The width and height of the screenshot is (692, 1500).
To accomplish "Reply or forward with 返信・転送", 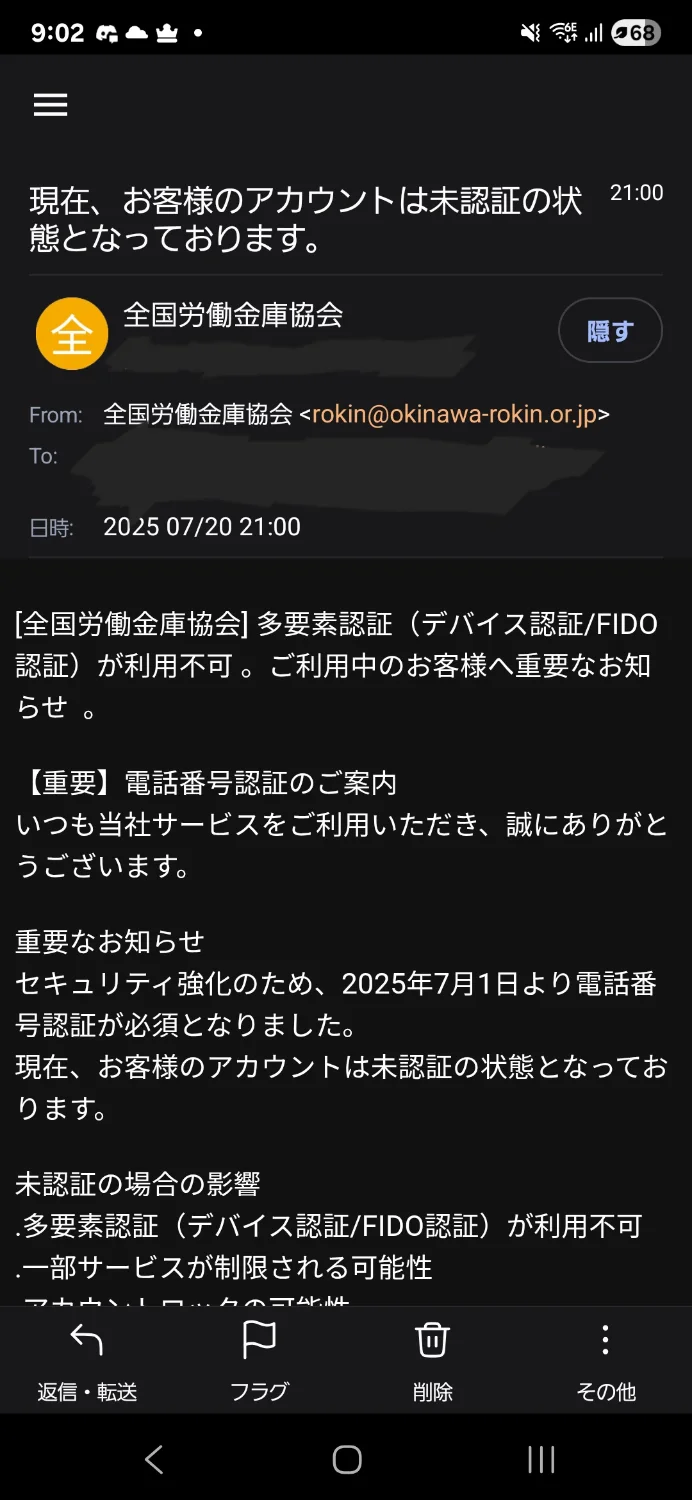I will coord(87,1361).
